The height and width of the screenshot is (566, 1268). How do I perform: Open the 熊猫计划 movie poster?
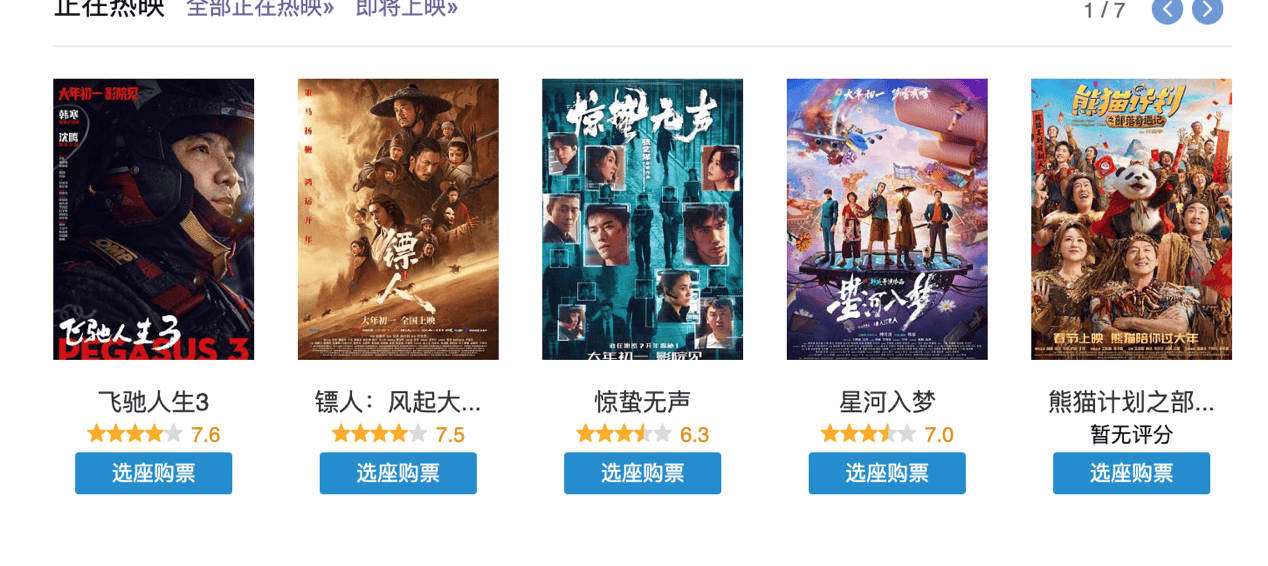1131,219
